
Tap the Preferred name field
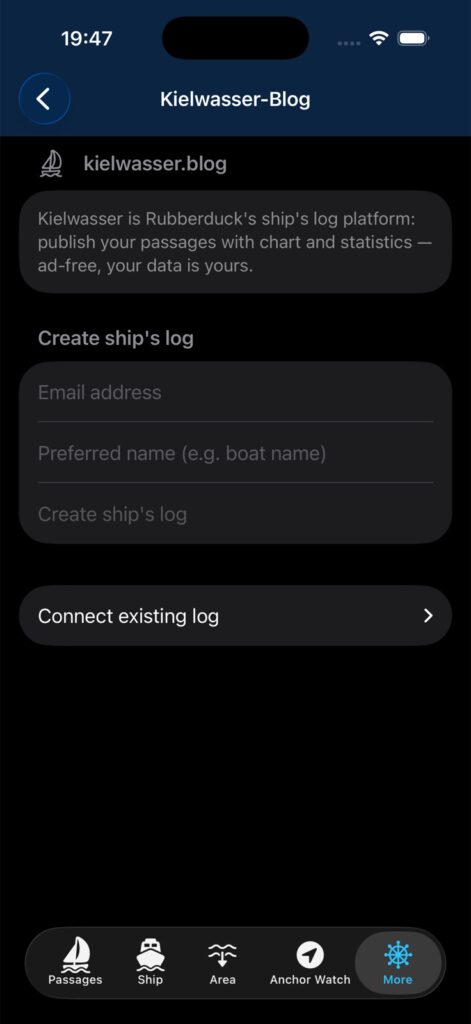point(235,453)
